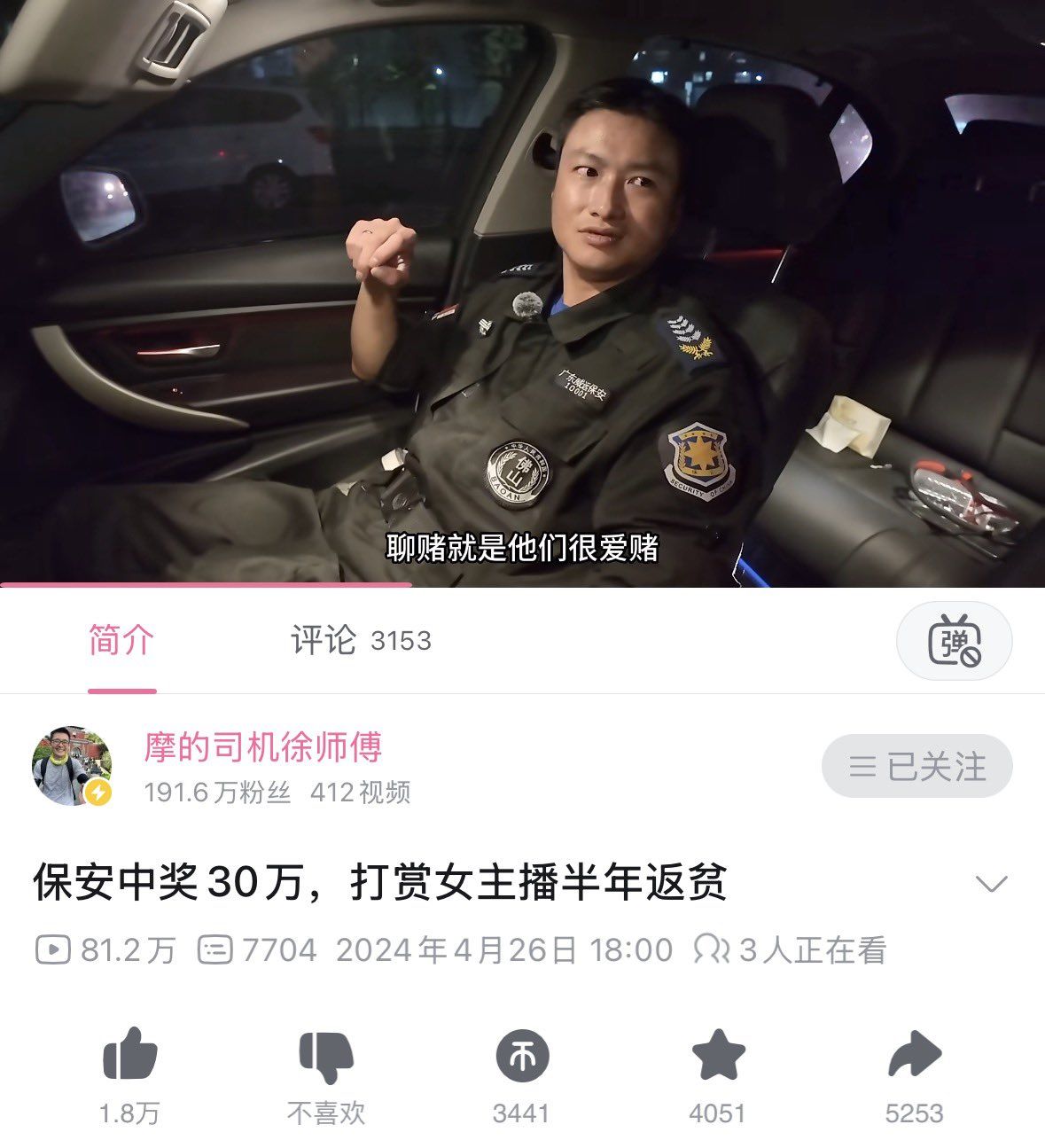
Task: Toggle the danmaku (弹幕) button
Action: pos(954,641)
